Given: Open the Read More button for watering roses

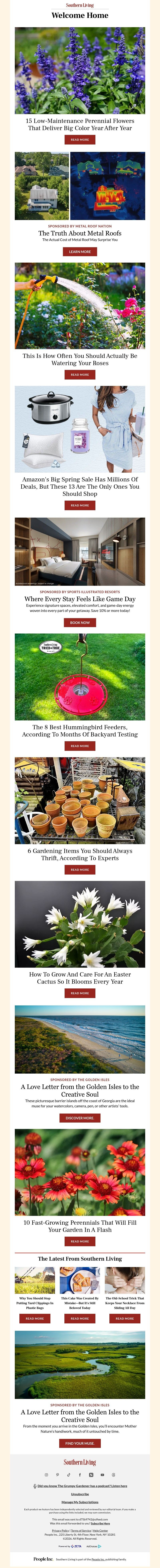Looking at the screenshot, I should (80, 374).
